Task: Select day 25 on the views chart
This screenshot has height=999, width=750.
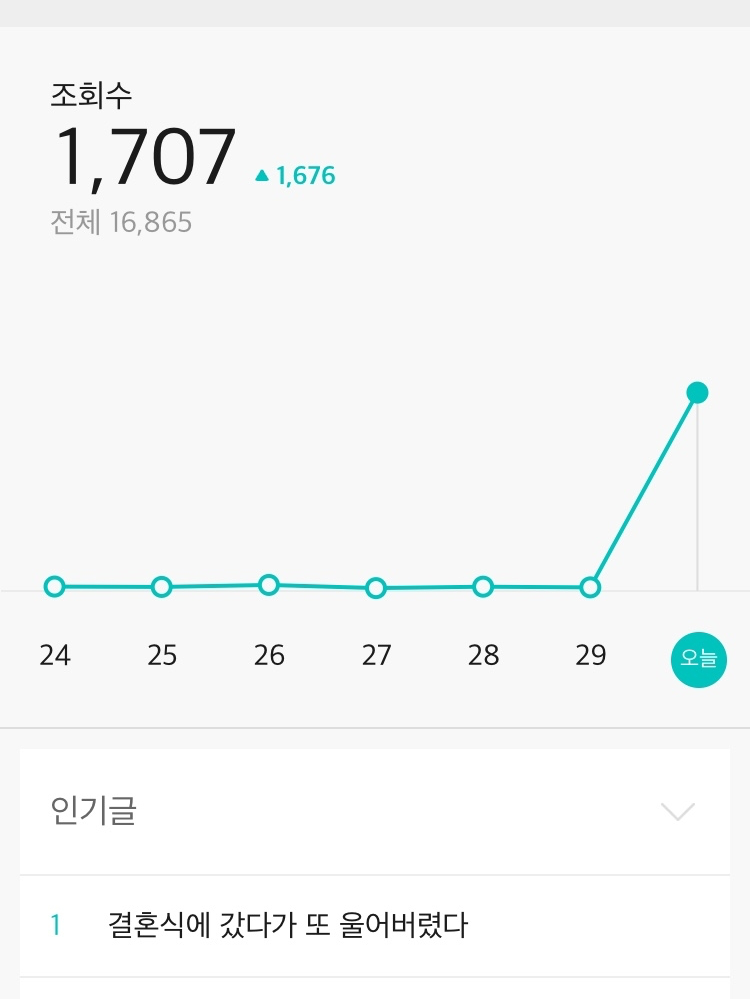Action: pos(162,655)
